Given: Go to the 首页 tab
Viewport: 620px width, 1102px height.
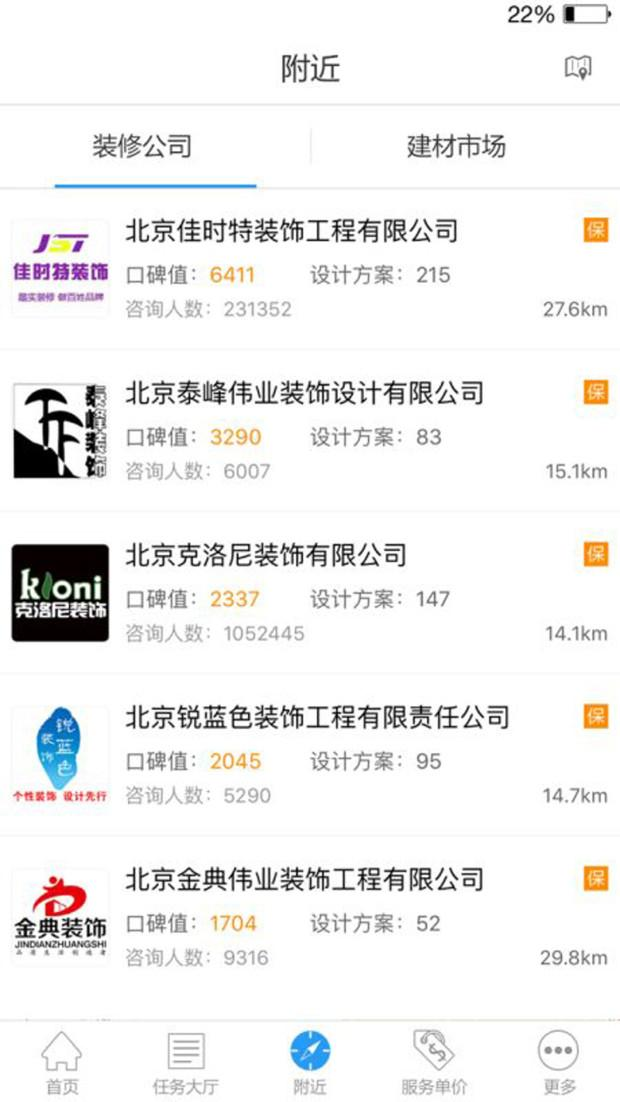Looking at the screenshot, I should [x=61, y=1062].
